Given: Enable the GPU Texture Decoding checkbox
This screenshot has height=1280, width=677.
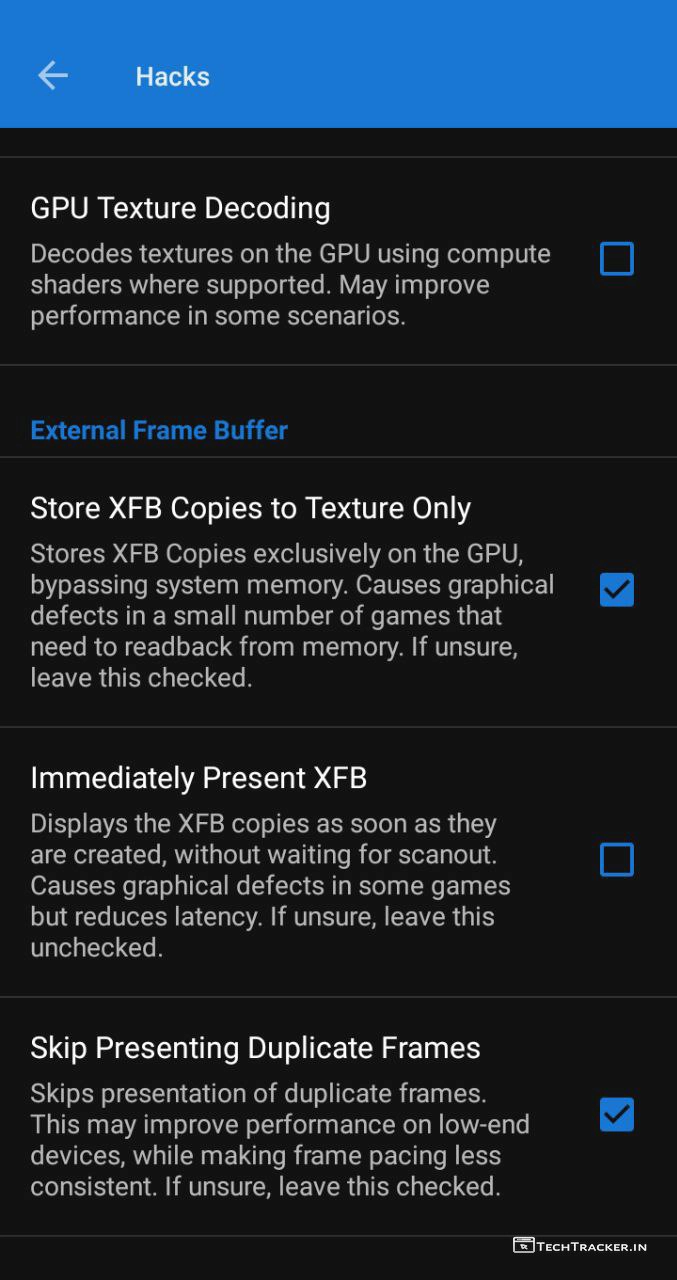Looking at the screenshot, I should [x=616, y=259].
